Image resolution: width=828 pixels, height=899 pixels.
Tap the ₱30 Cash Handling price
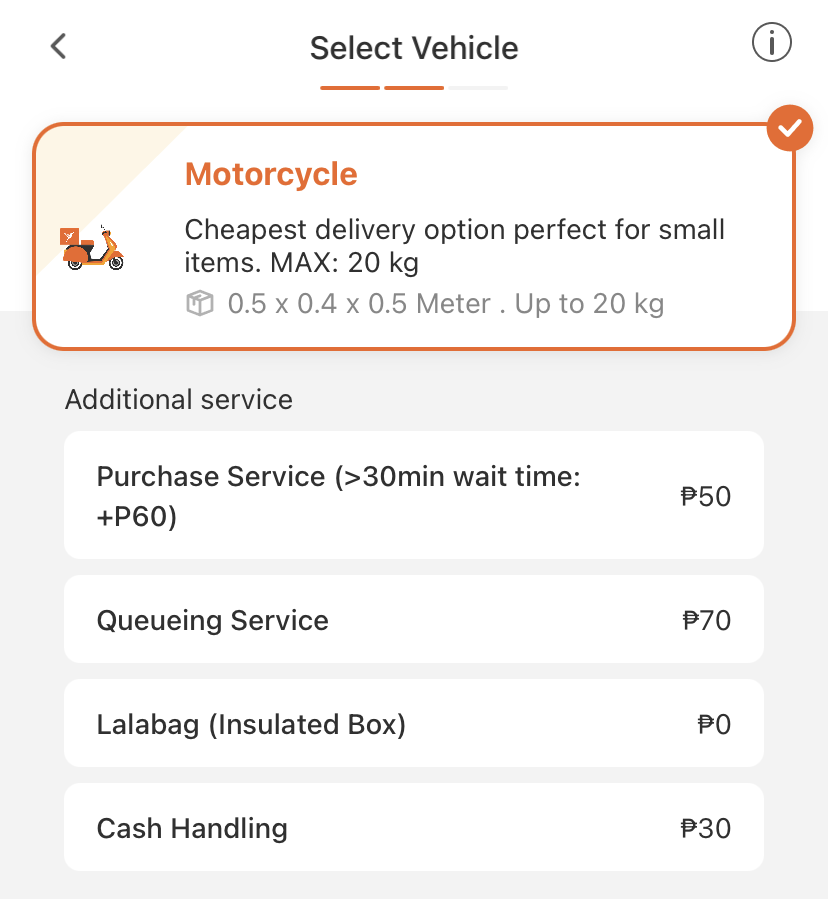point(707,827)
